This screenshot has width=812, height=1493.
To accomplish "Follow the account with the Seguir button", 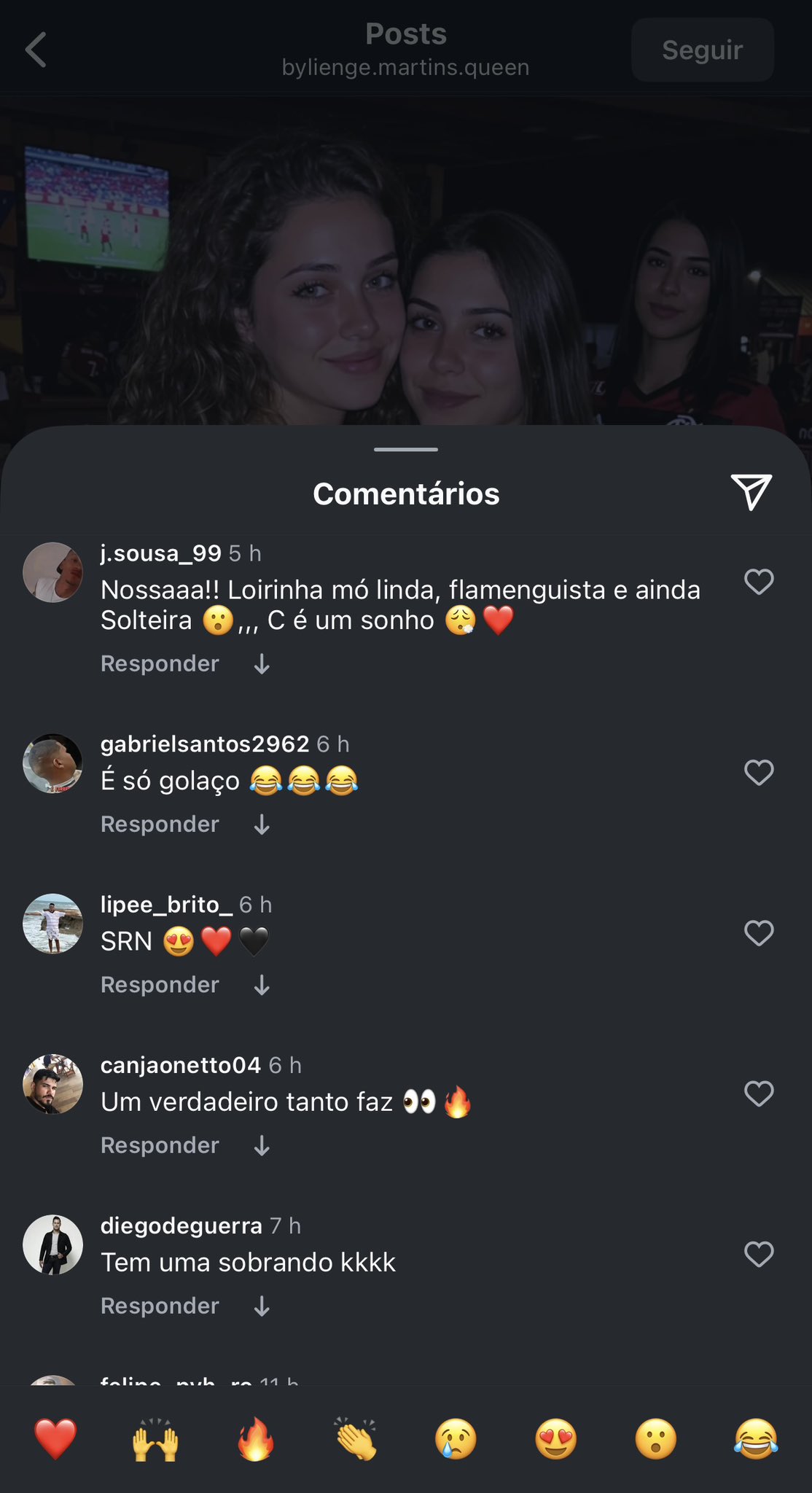I will click(x=702, y=50).
